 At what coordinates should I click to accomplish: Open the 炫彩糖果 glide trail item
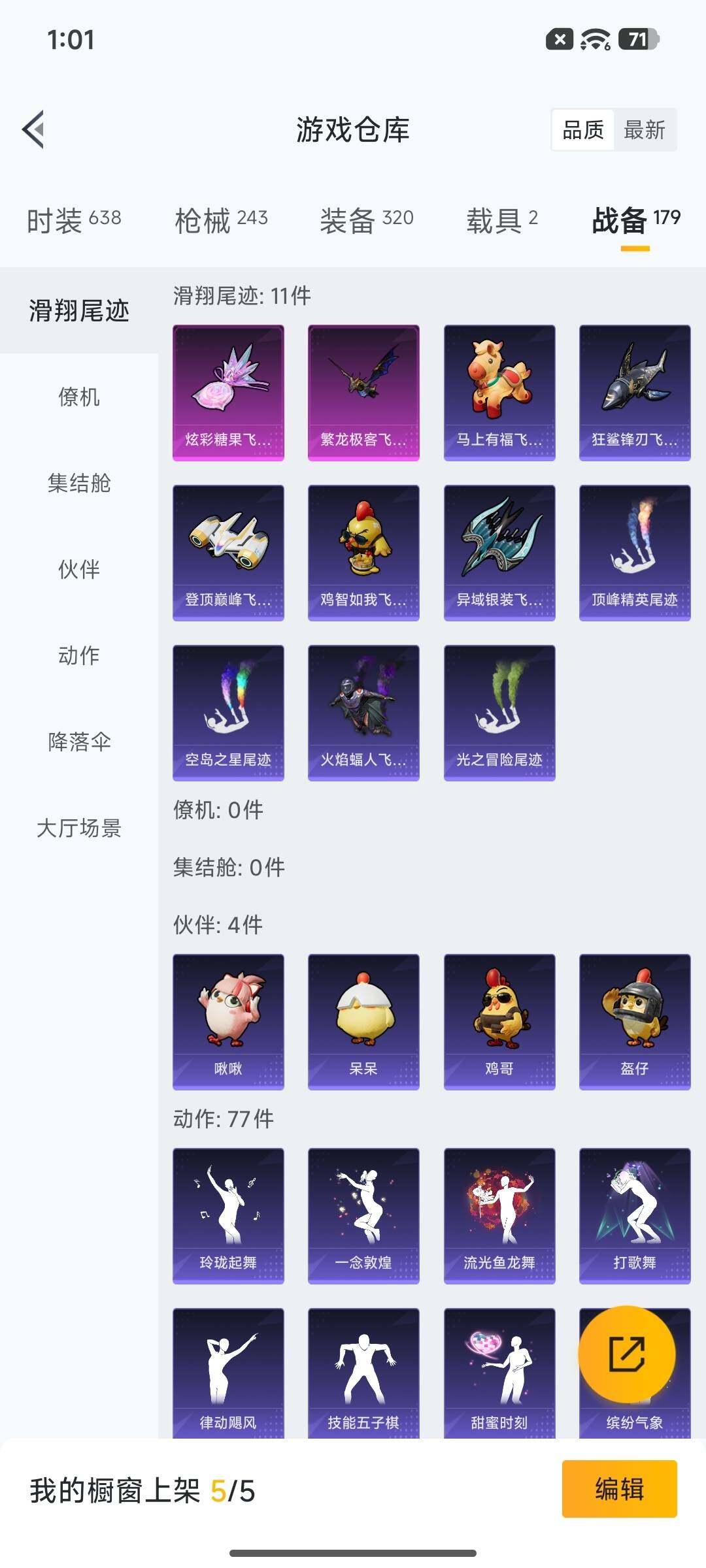(x=227, y=391)
